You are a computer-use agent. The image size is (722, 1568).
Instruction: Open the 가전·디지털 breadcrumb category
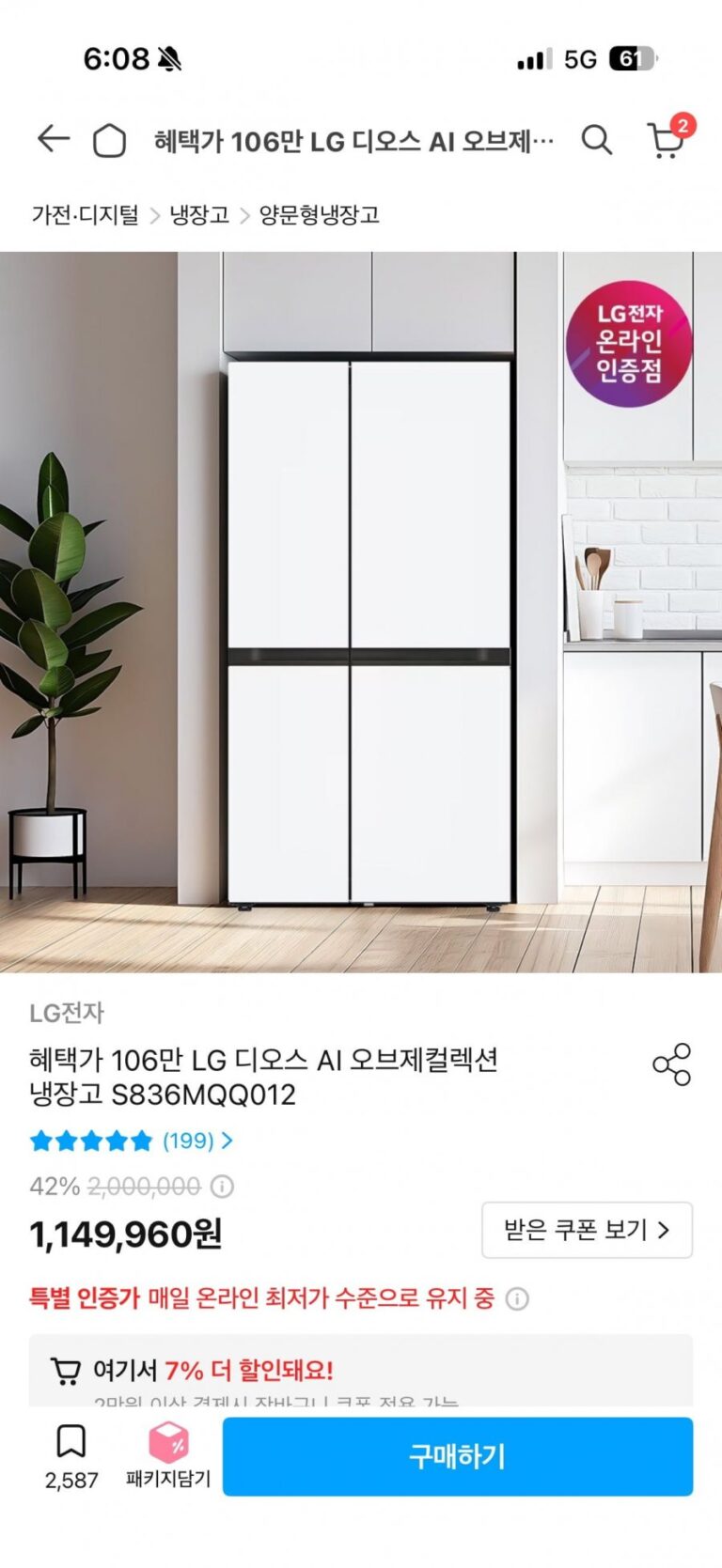85,215
